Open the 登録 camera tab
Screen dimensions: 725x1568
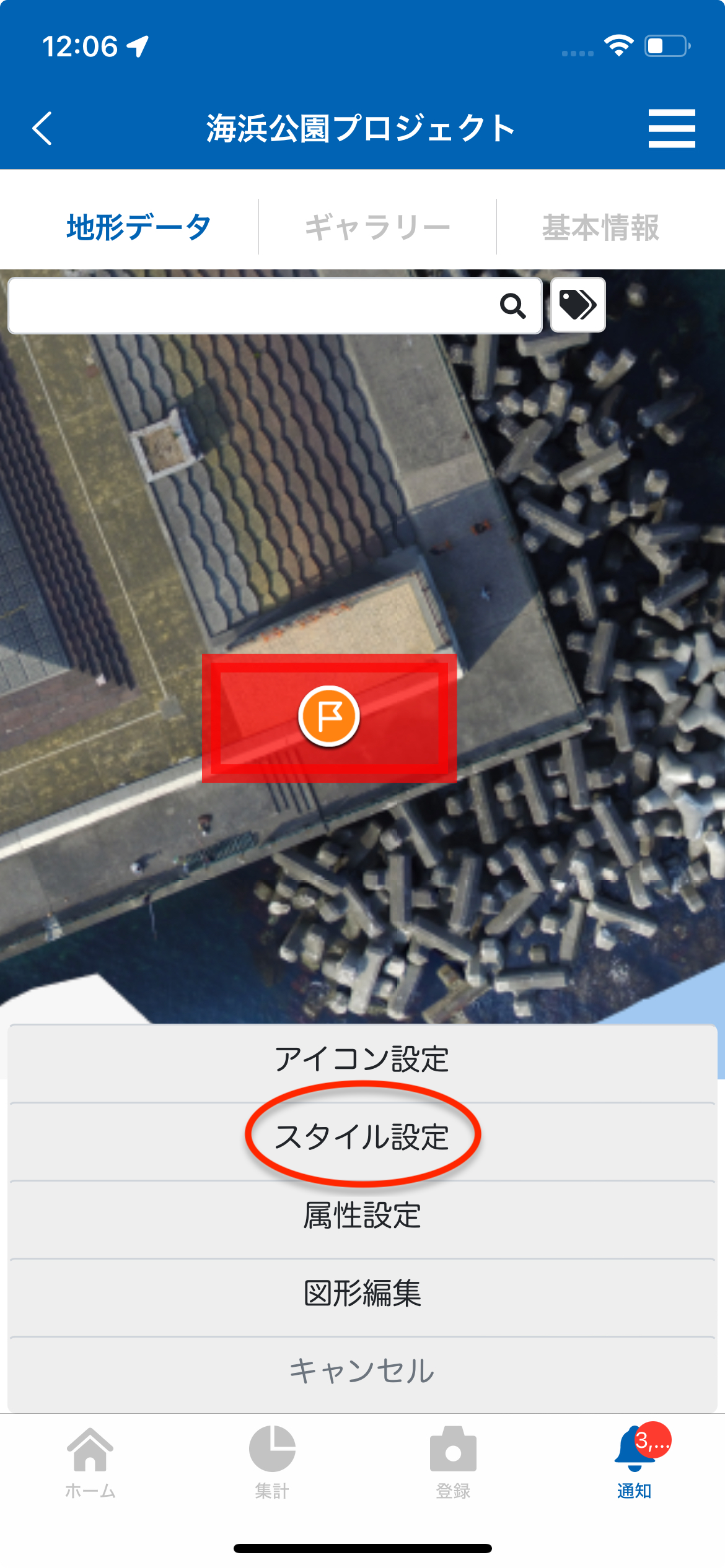tap(453, 1461)
